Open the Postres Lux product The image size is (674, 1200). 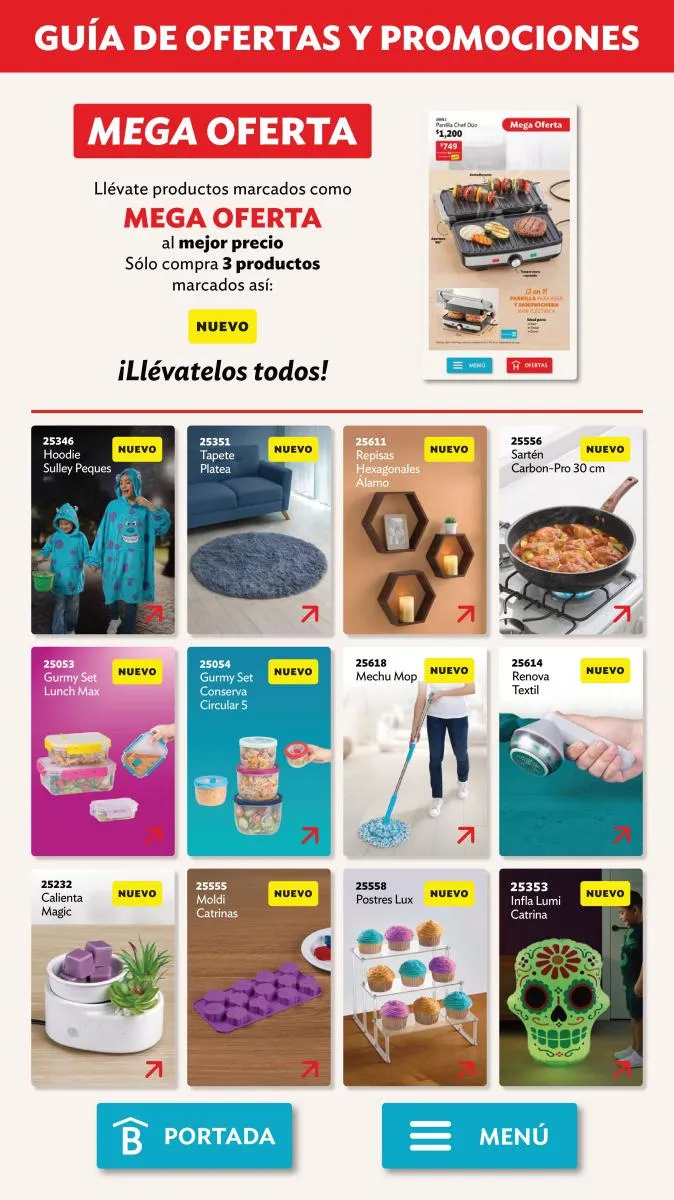(x=415, y=977)
